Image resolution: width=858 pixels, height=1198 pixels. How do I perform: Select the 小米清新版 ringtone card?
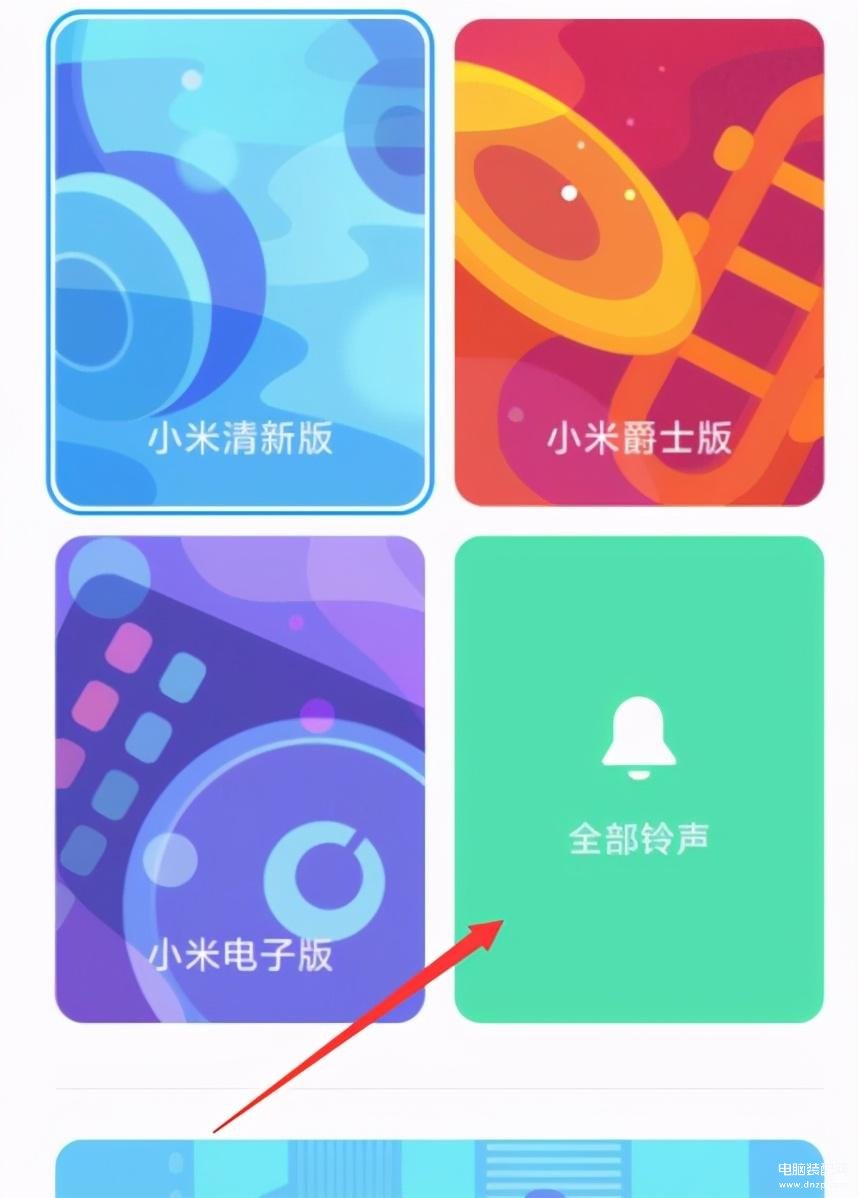(x=240, y=262)
